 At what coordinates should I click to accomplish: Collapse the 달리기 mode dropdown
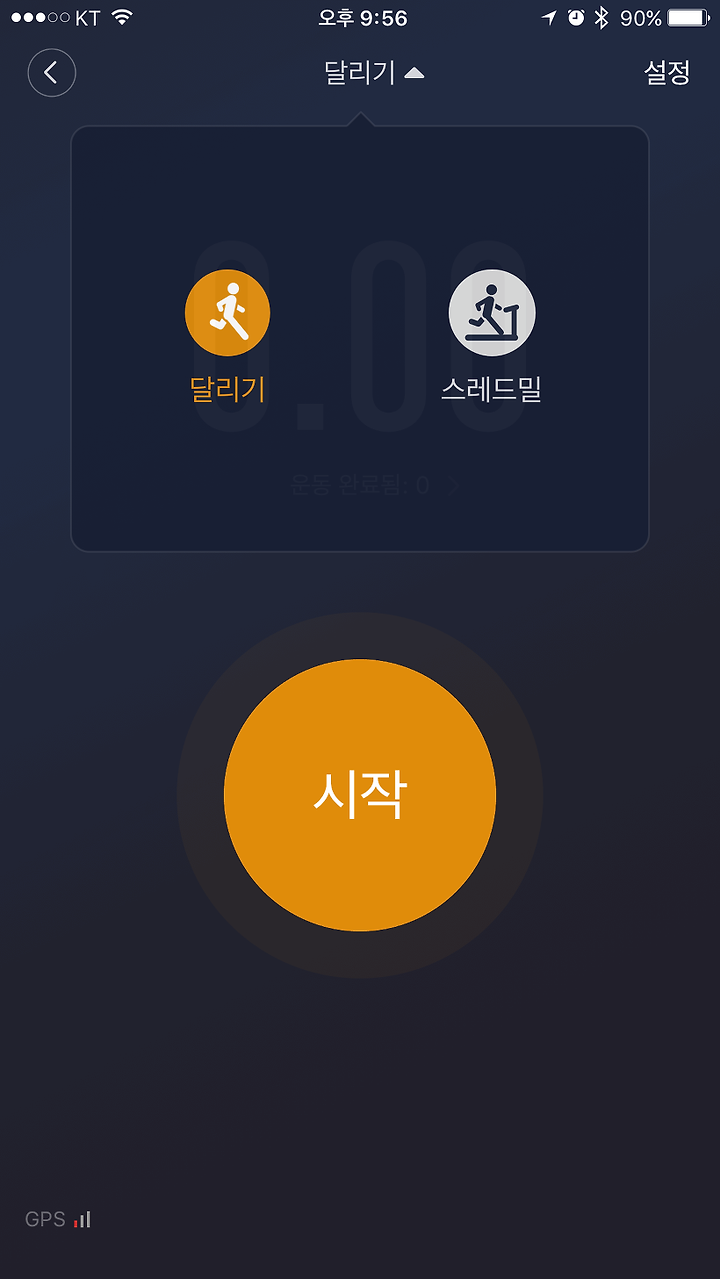click(x=374, y=73)
